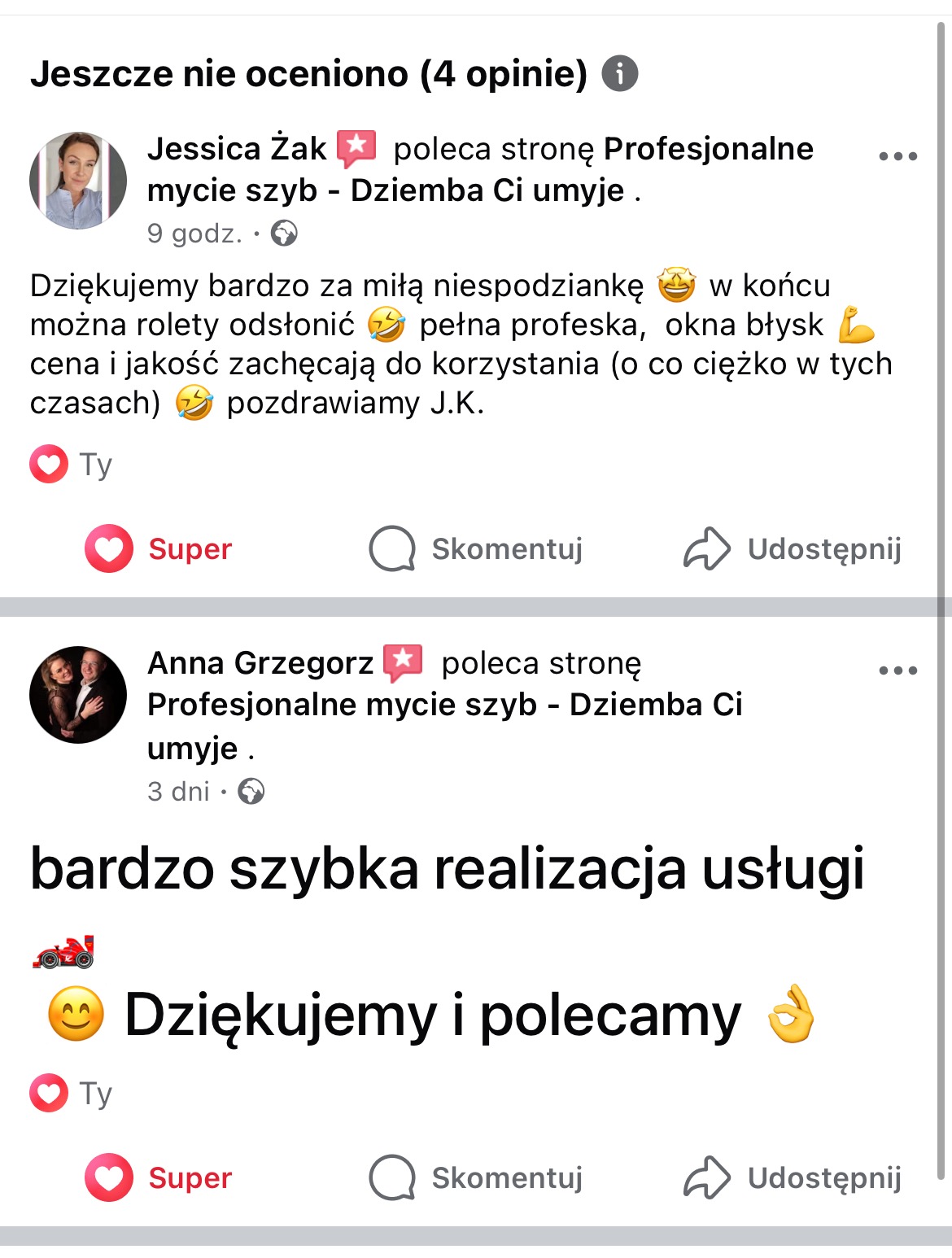The height and width of the screenshot is (1258, 952).
Task: Select the recommendation badge beside Anna Grzegorz's name
Action: 402,665
